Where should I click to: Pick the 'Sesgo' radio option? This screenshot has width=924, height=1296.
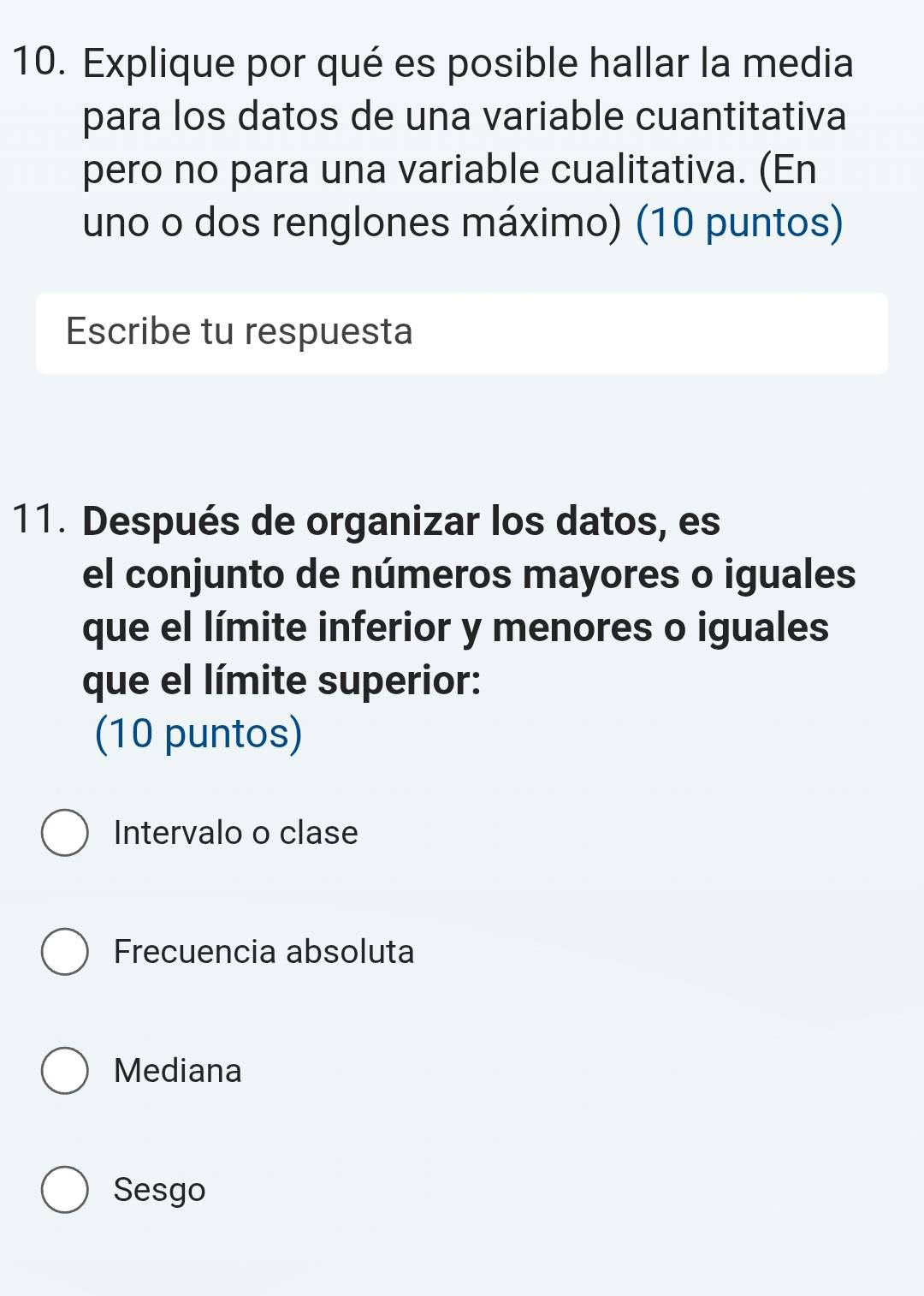tap(65, 1189)
